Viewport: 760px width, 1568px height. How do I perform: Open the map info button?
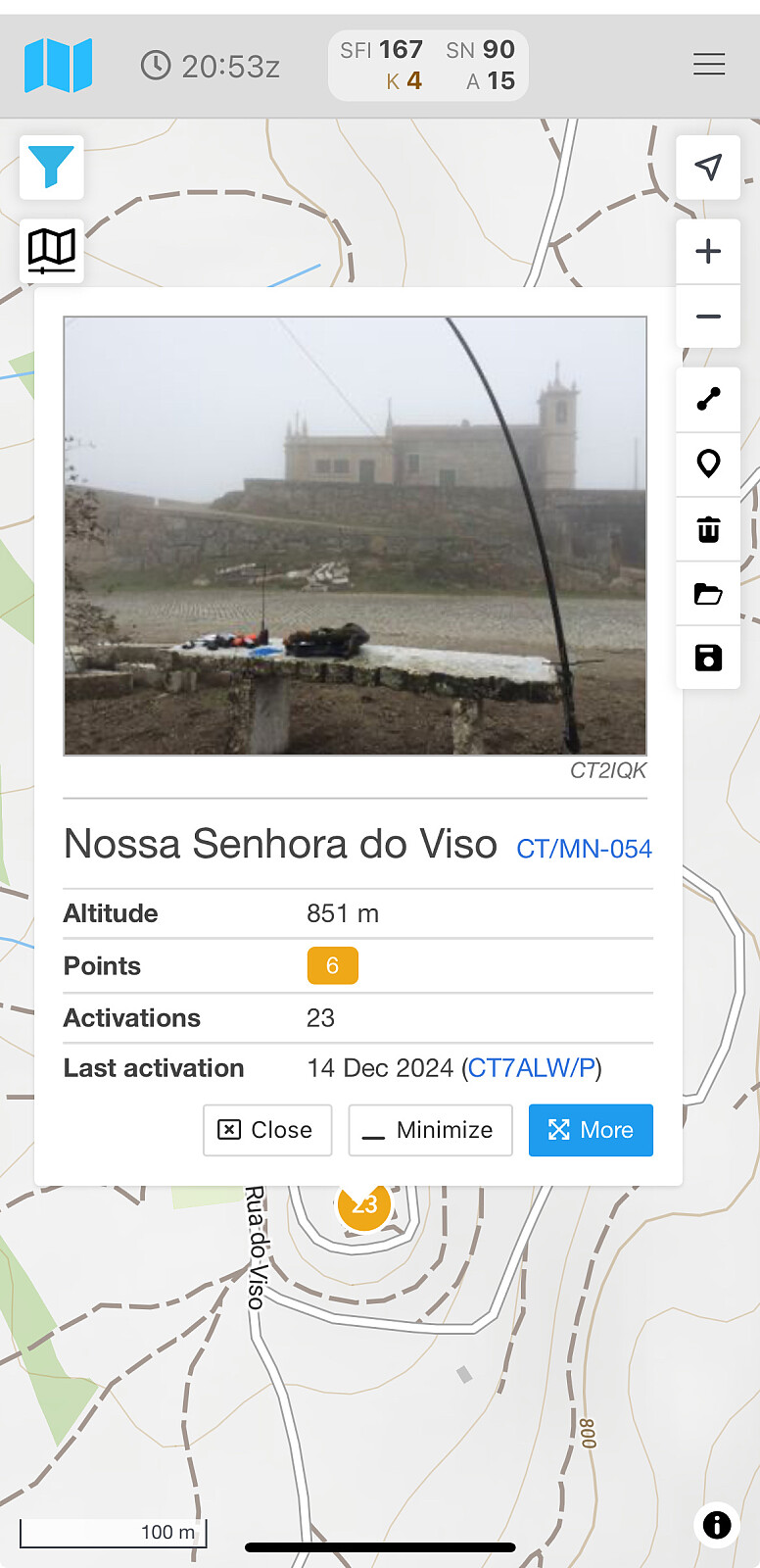[717, 1525]
